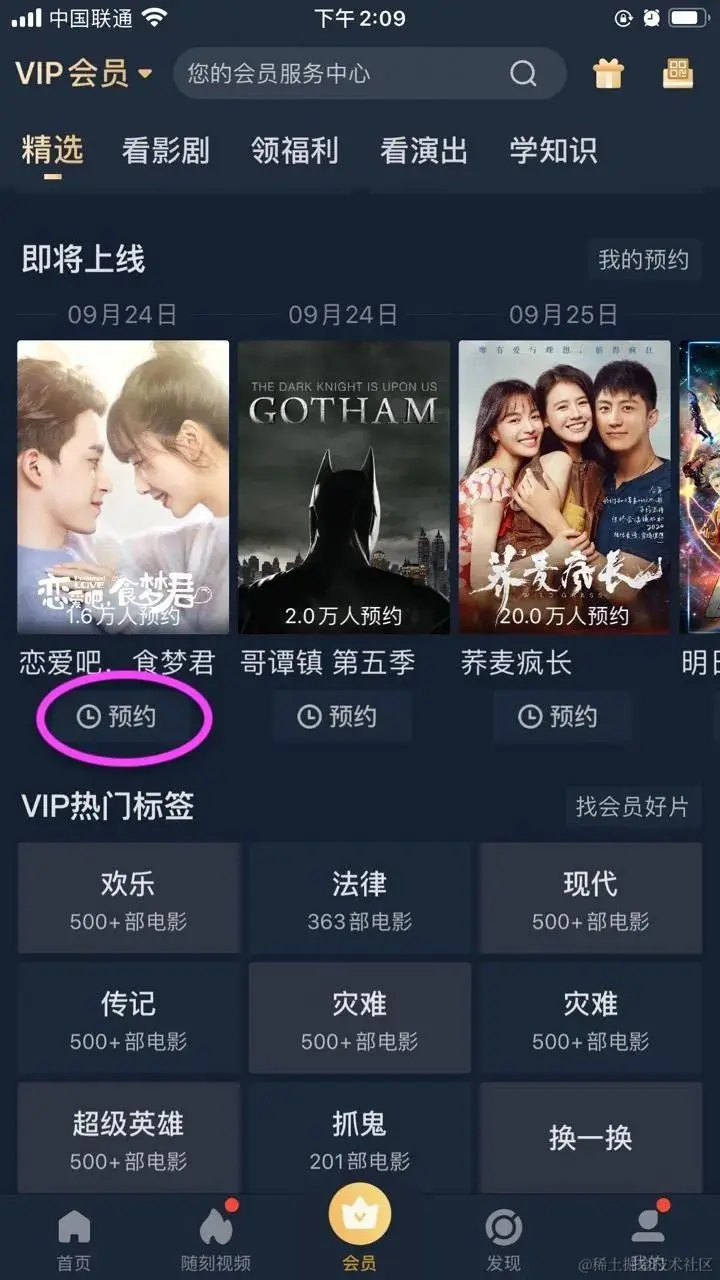This screenshot has width=720, height=1280.
Task: Open the QR code scanner icon
Action: pos(678,73)
